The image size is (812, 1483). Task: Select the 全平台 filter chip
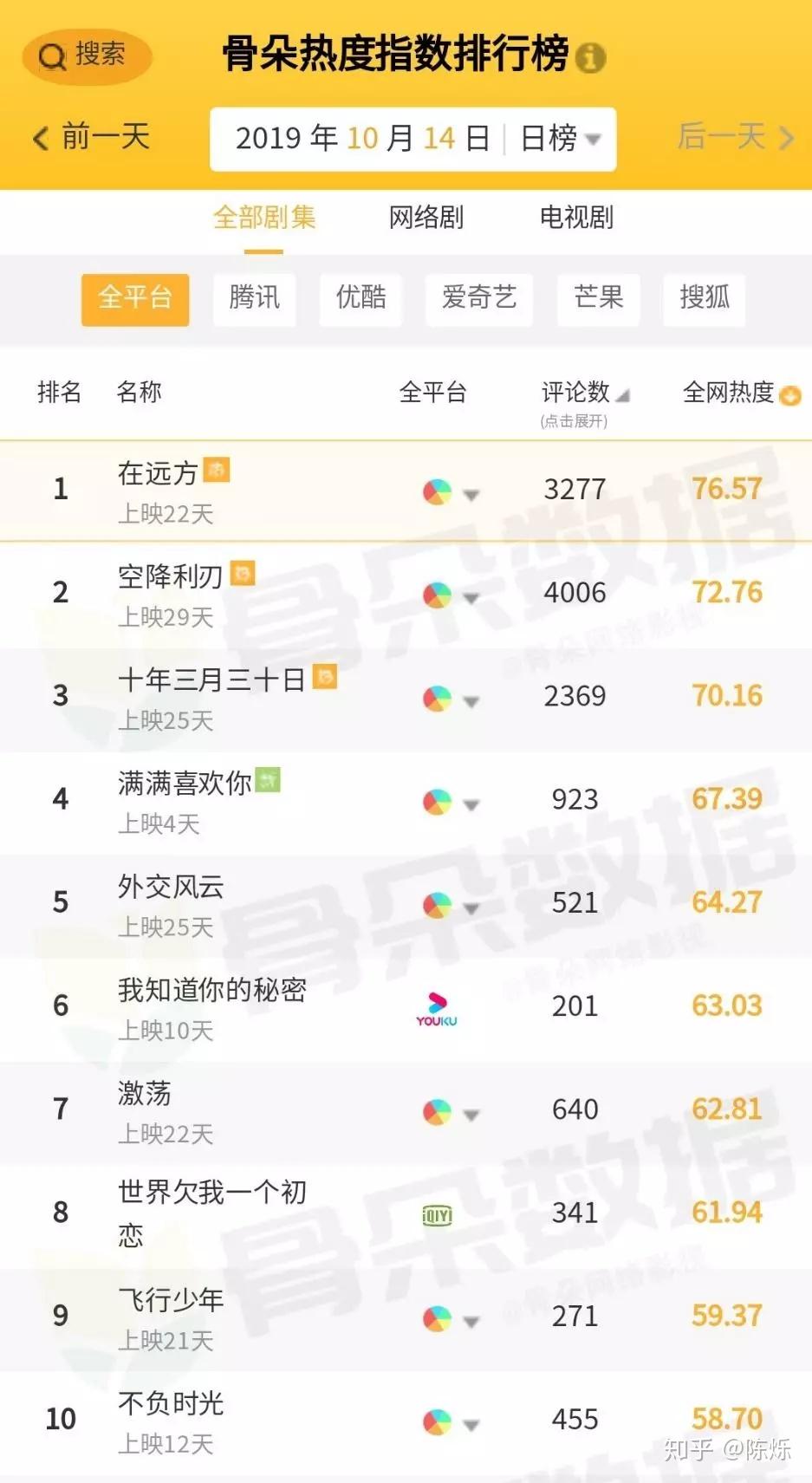coord(135,298)
